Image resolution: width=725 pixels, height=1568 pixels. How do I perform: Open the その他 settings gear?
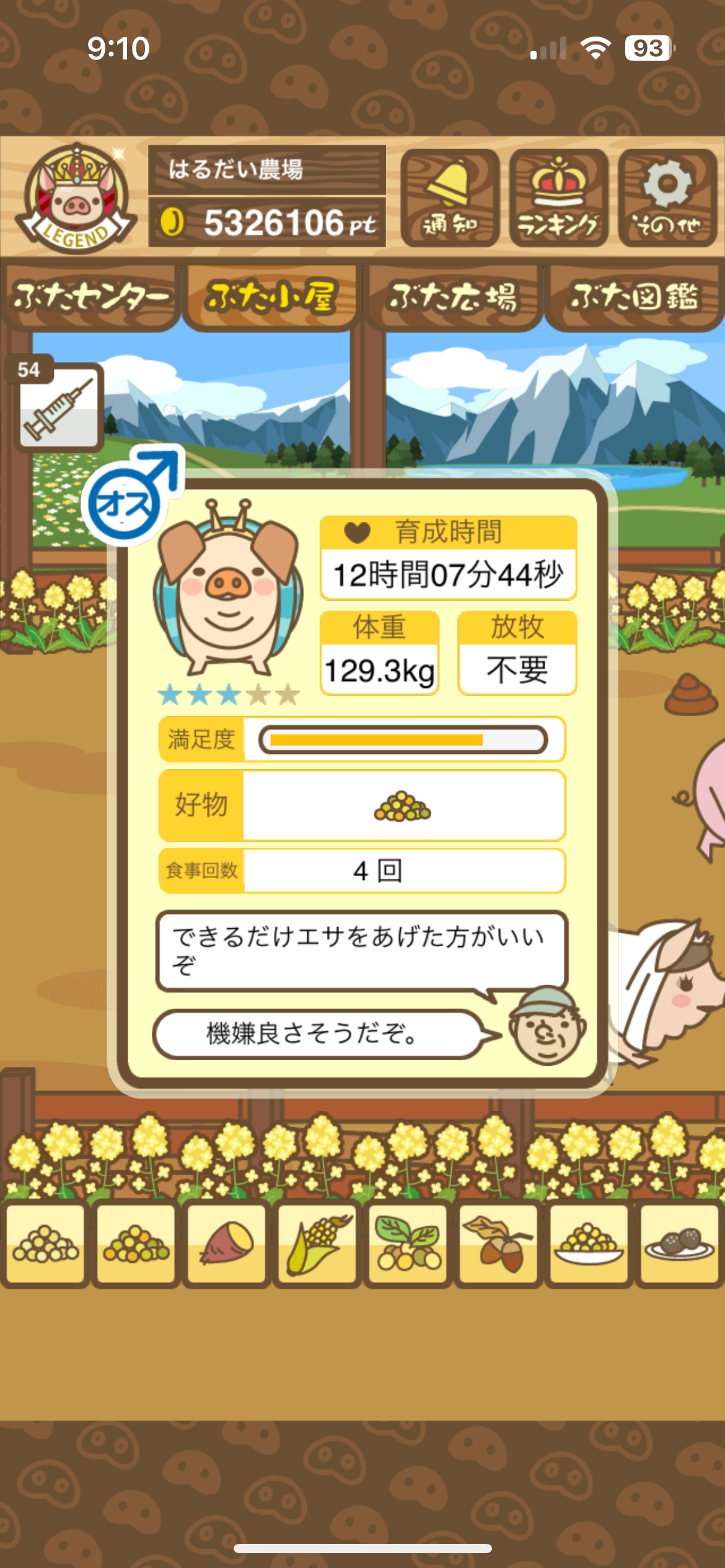coord(667,198)
